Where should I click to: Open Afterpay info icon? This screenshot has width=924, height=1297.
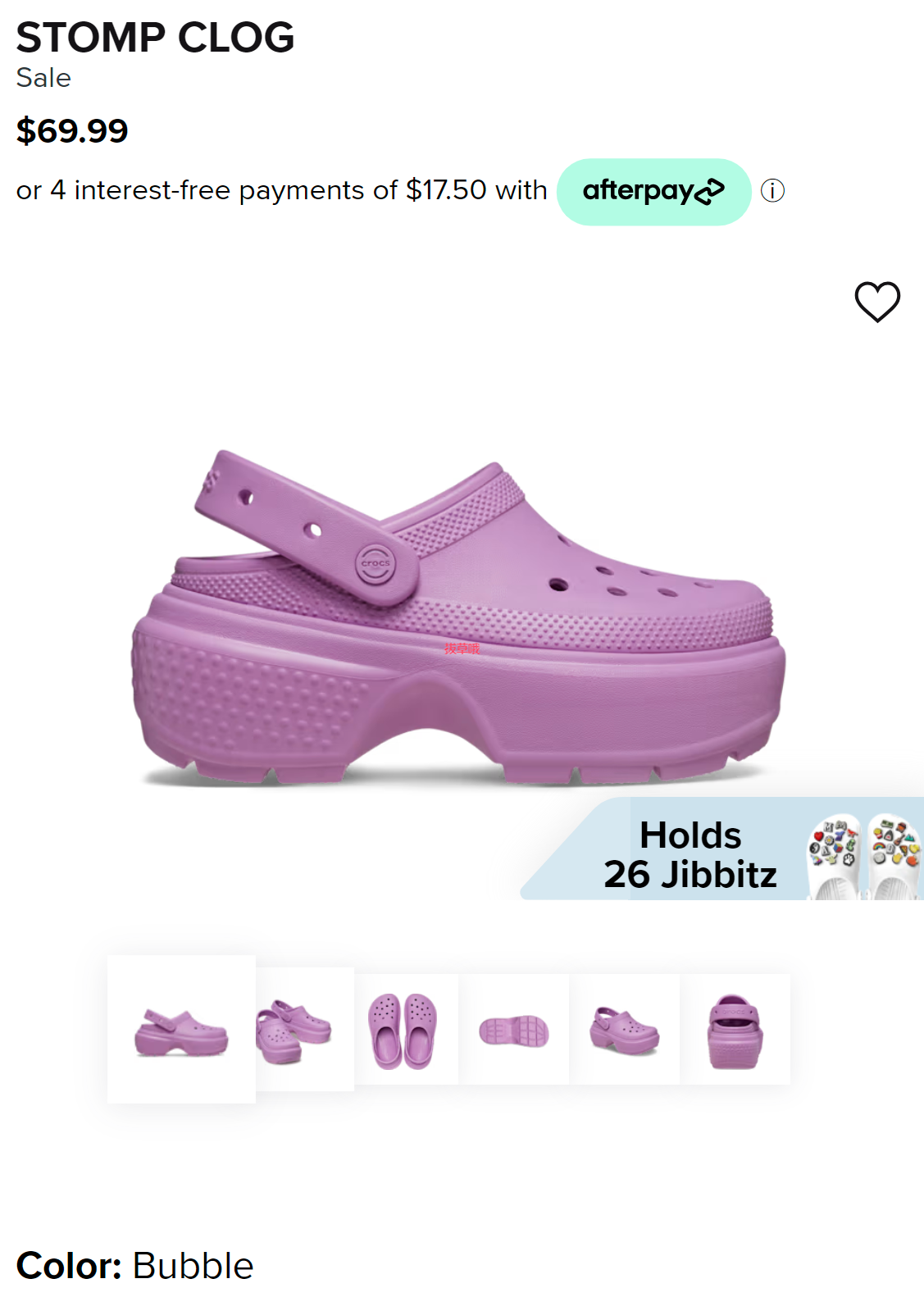[x=772, y=191]
